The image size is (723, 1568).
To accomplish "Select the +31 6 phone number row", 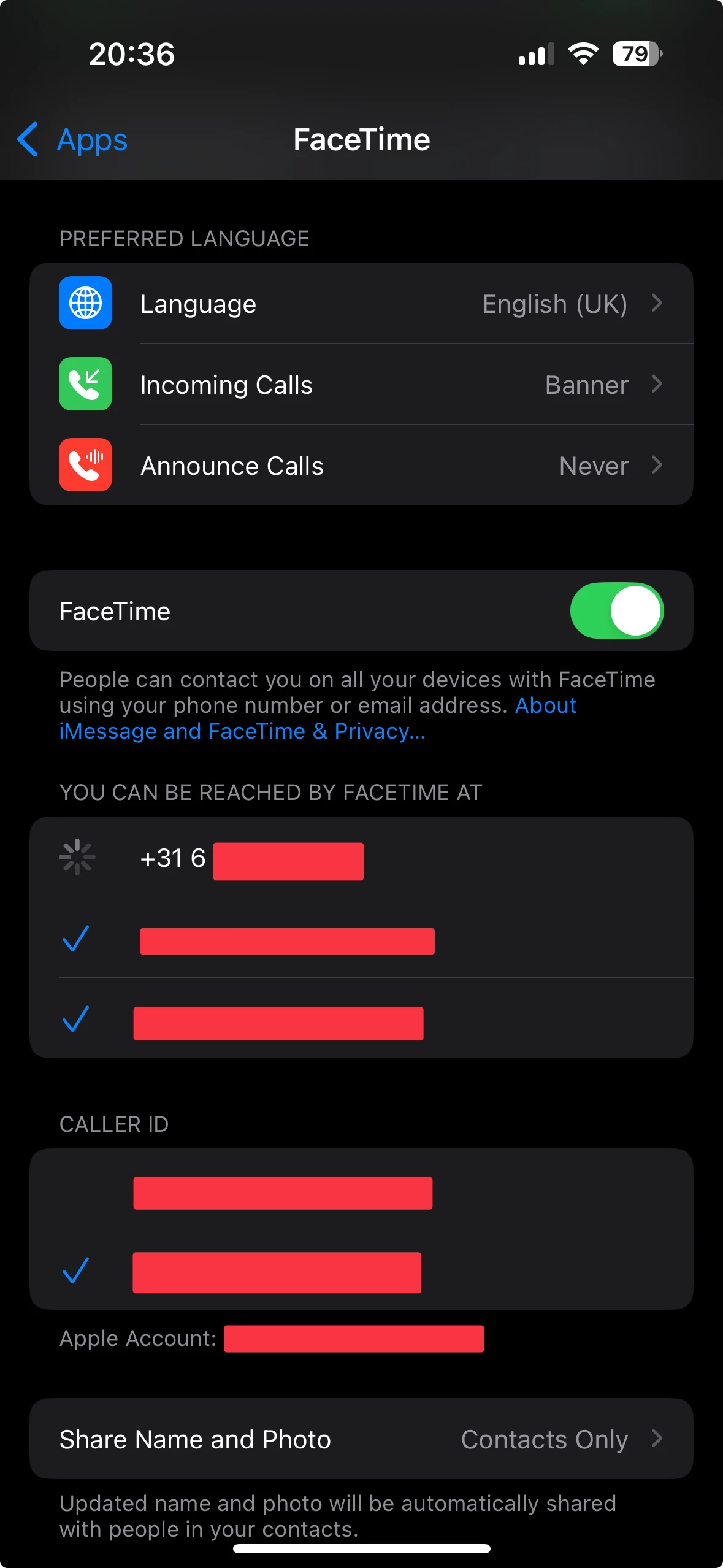I will 361,858.
